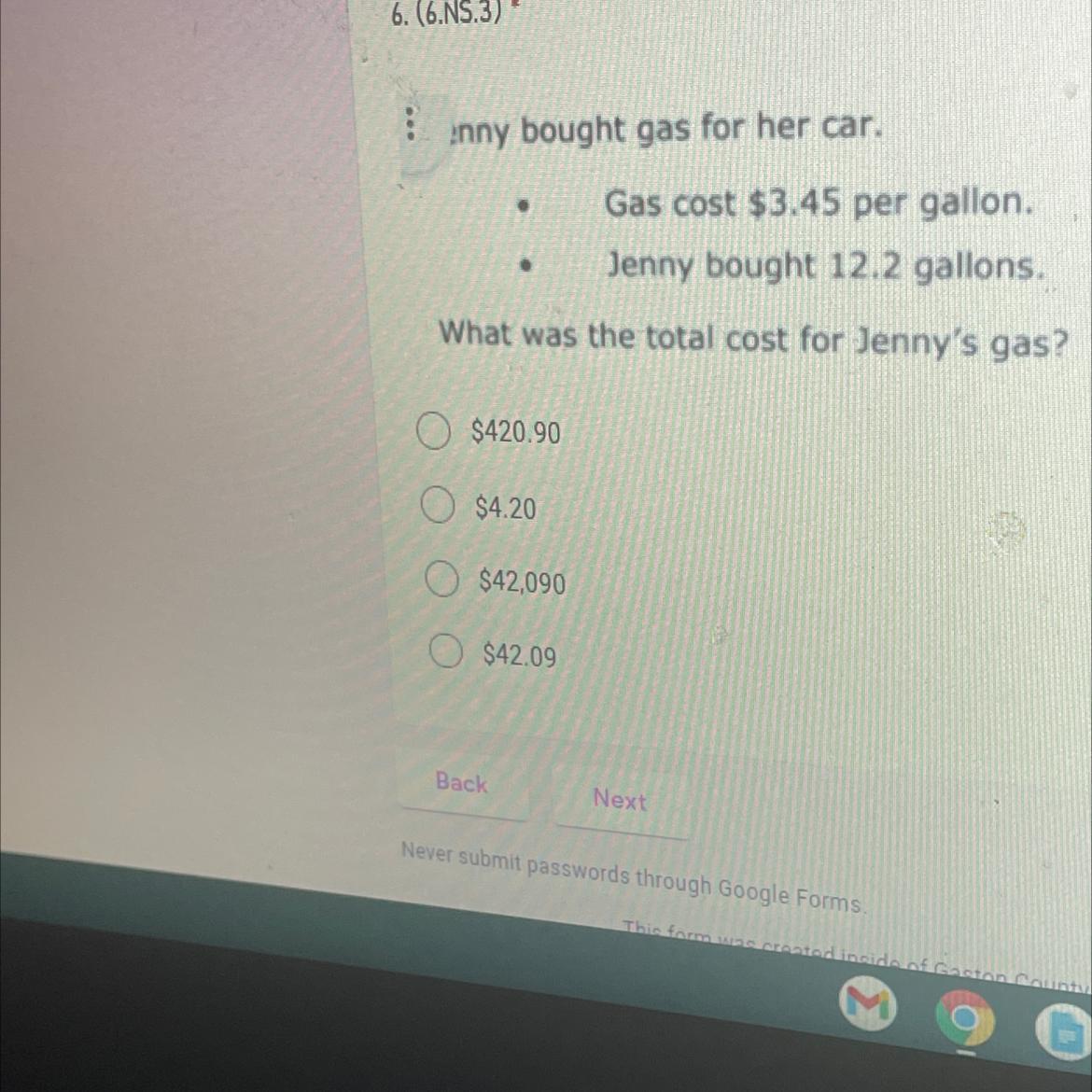The height and width of the screenshot is (1092, 1092).
Task: Mark $42.09 as the answer
Action: click(x=447, y=652)
